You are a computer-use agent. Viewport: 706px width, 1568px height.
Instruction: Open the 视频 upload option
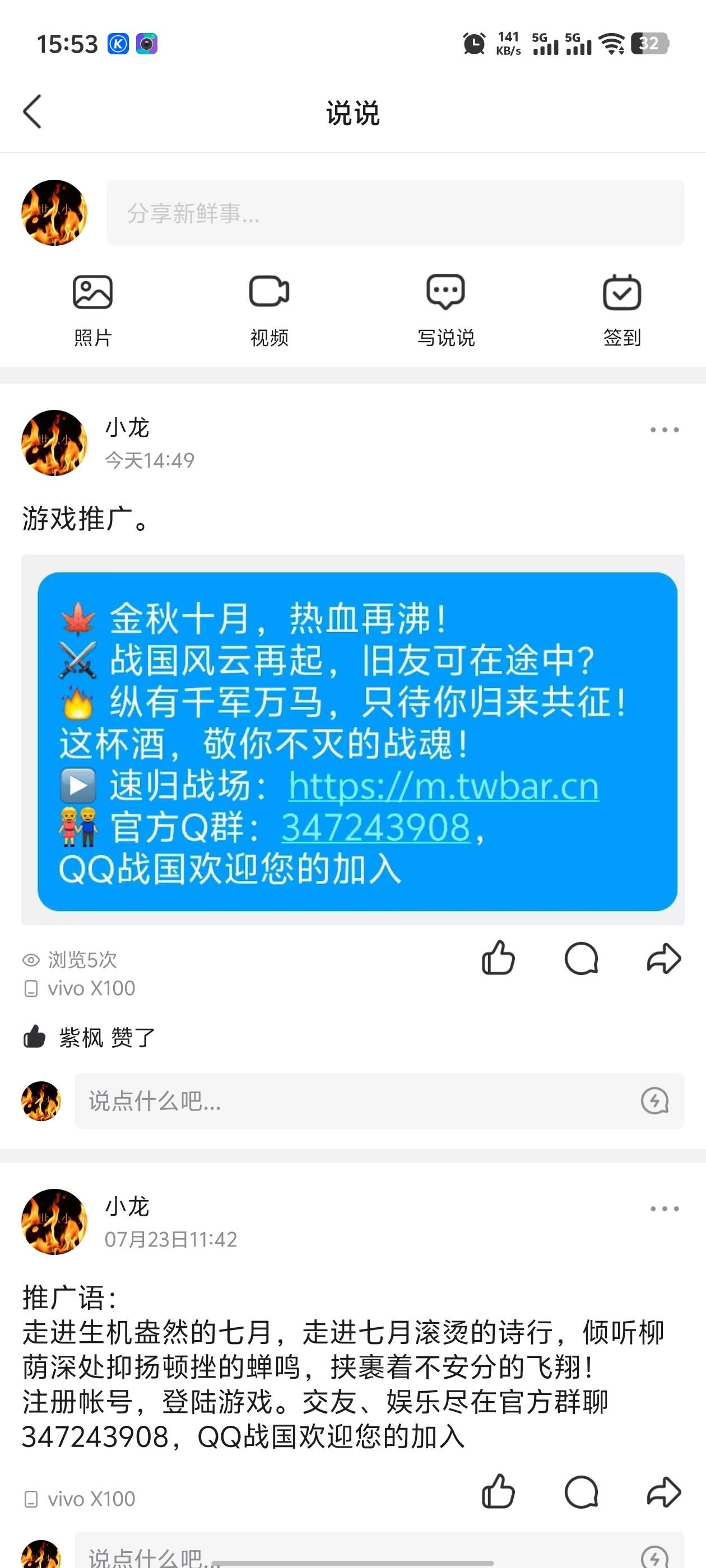[268, 310]
